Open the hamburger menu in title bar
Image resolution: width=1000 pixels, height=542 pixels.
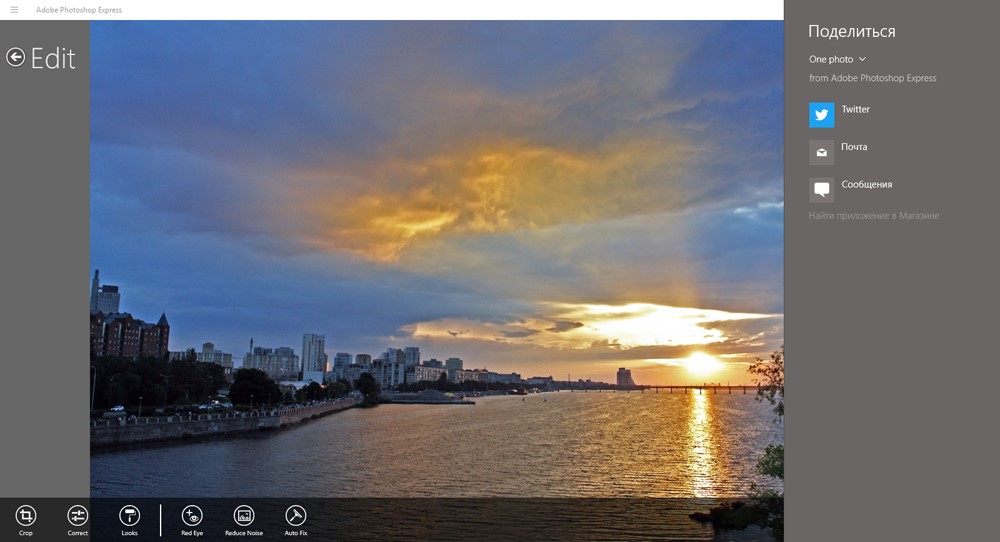pyautogui.click(x=14, y=10)
